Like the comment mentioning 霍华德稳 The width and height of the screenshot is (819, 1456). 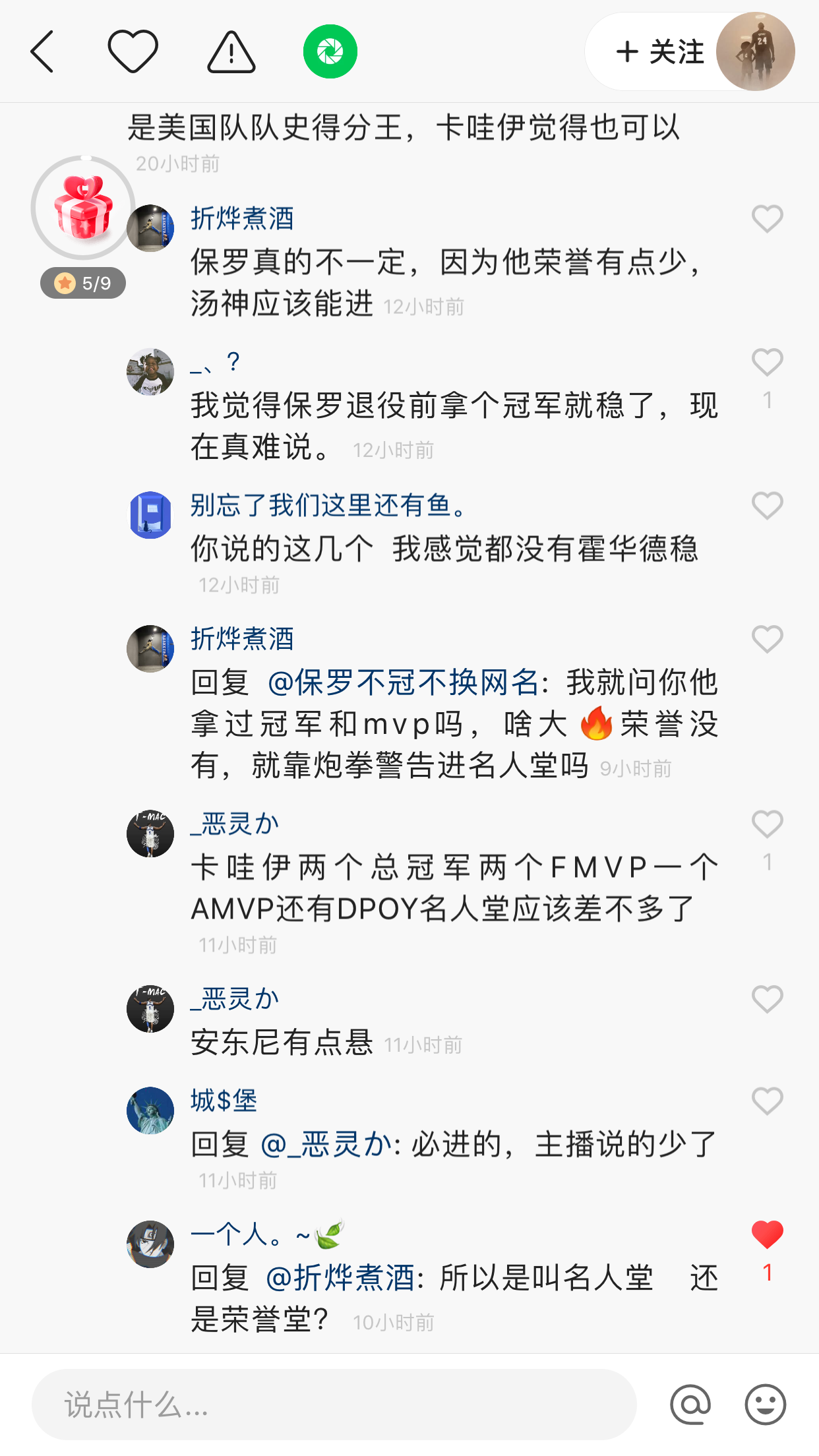pos(767,506)
